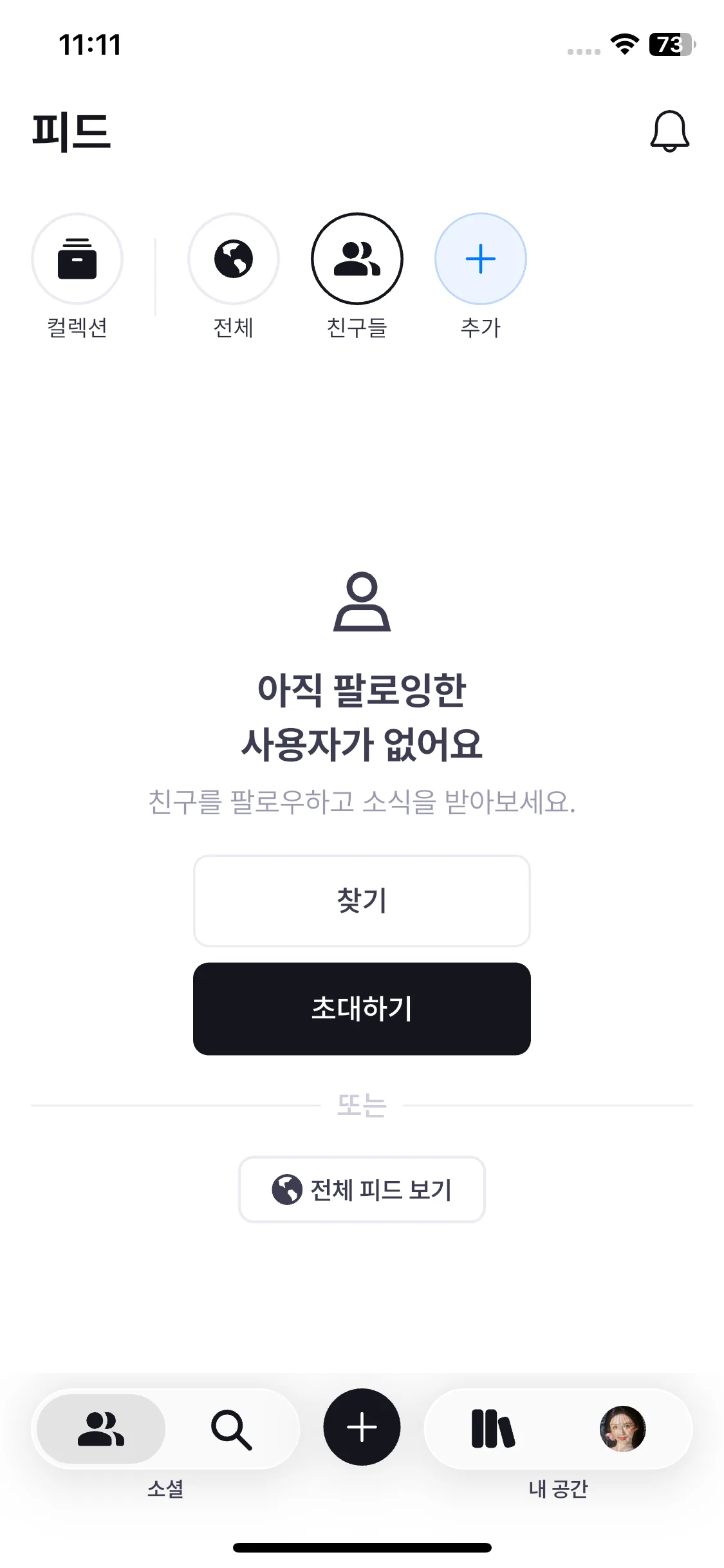
Task: Tap the central plus button to create content
Action: point(362,1428)
